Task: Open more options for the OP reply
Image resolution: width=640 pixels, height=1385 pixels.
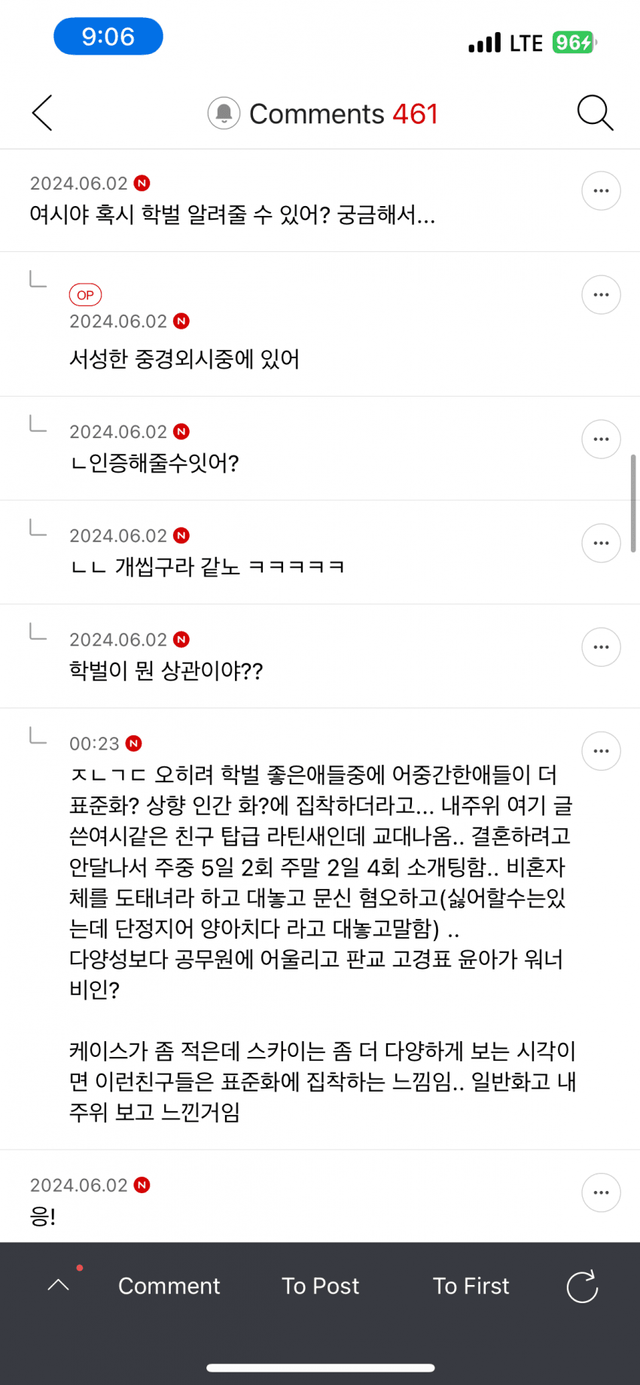Action: 601,295
